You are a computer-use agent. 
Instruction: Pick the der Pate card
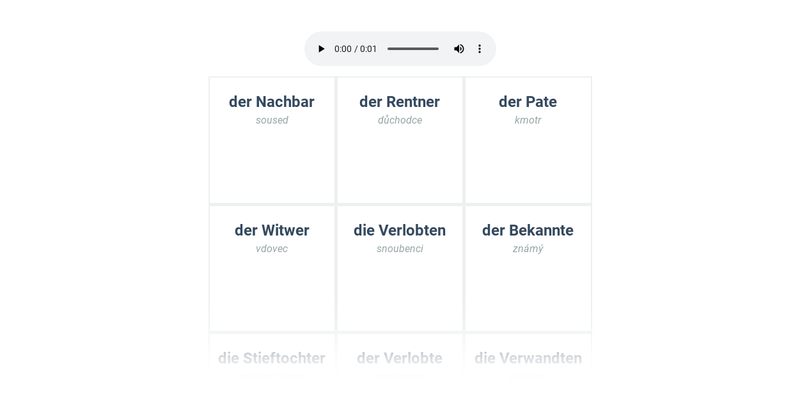pyautogui.click(x=528, y=140)
